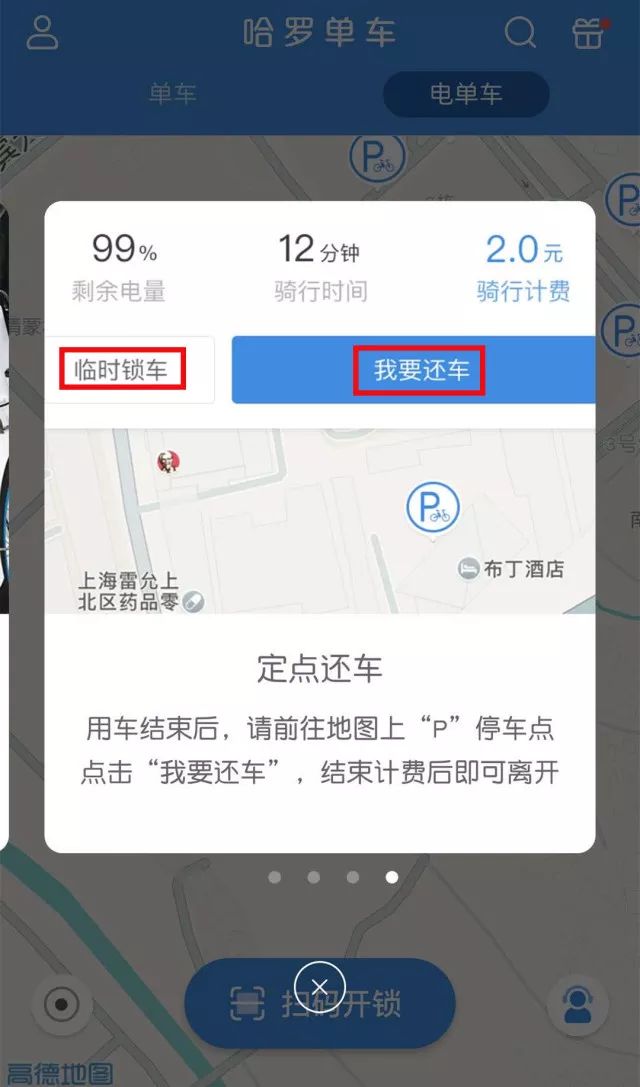Screen dimensions: 640x1087
Task: Open the gift box icon
Action: coord(589,32)
